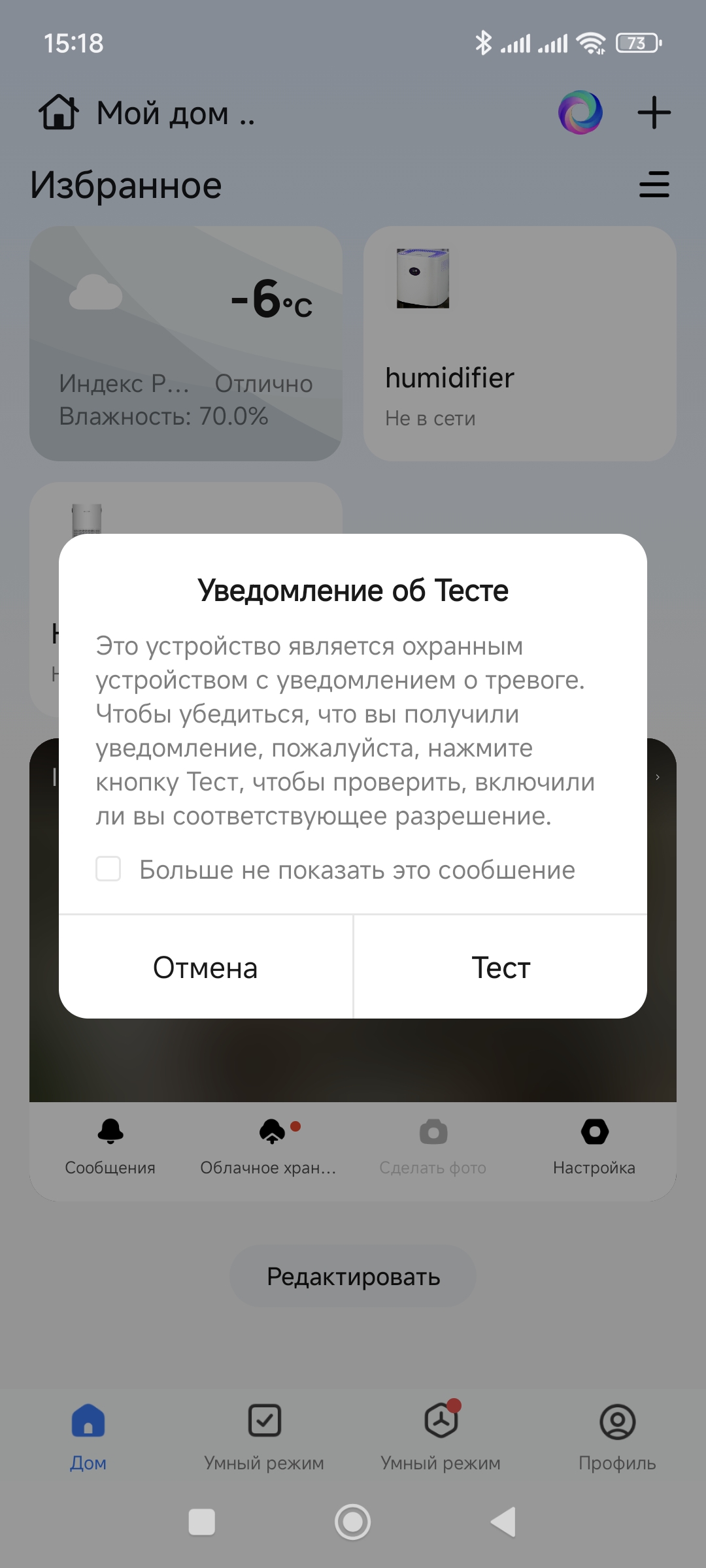
Task: Check "Больше не показать это сообщение"
Action: (x=109, y=869)
